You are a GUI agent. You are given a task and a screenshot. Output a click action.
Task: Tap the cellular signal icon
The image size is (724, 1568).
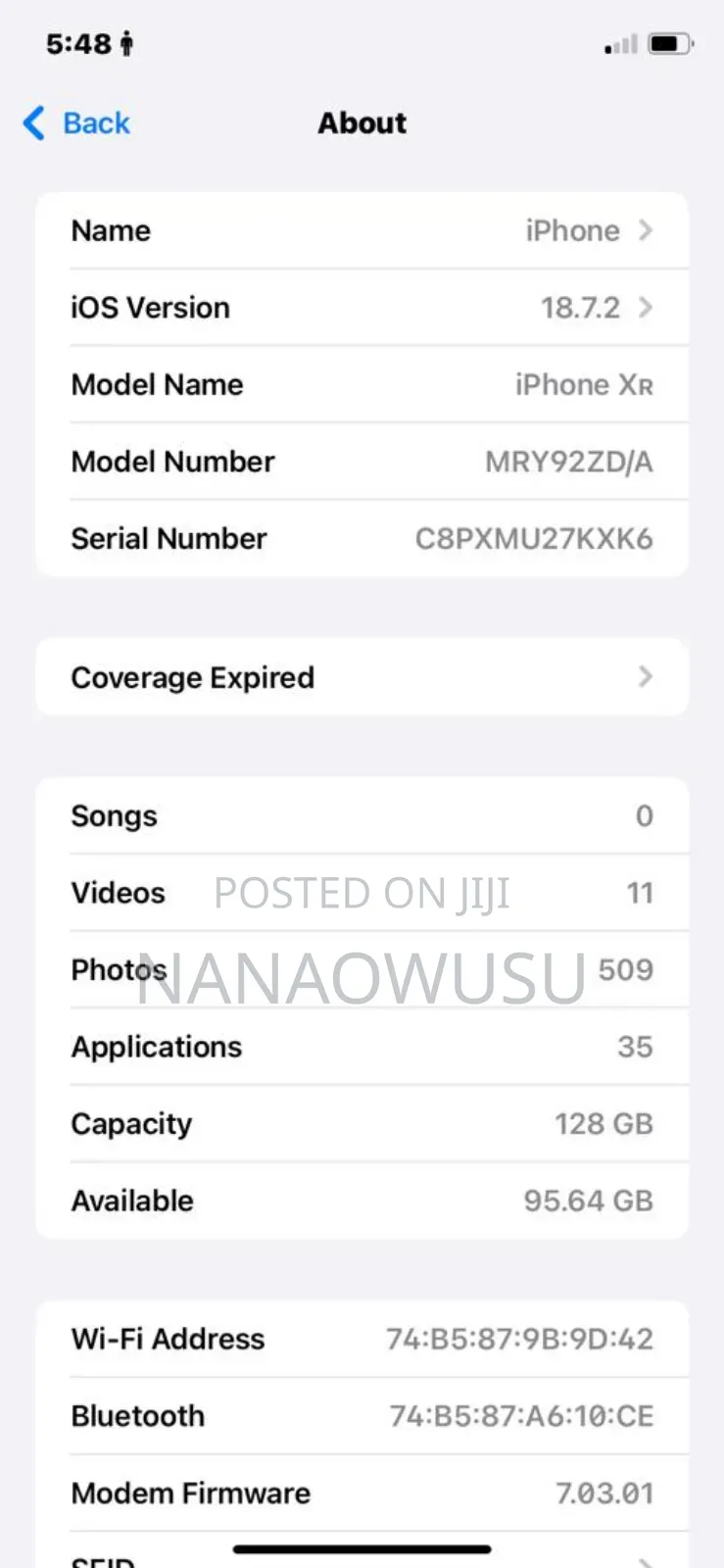click(x=618, y=43)
